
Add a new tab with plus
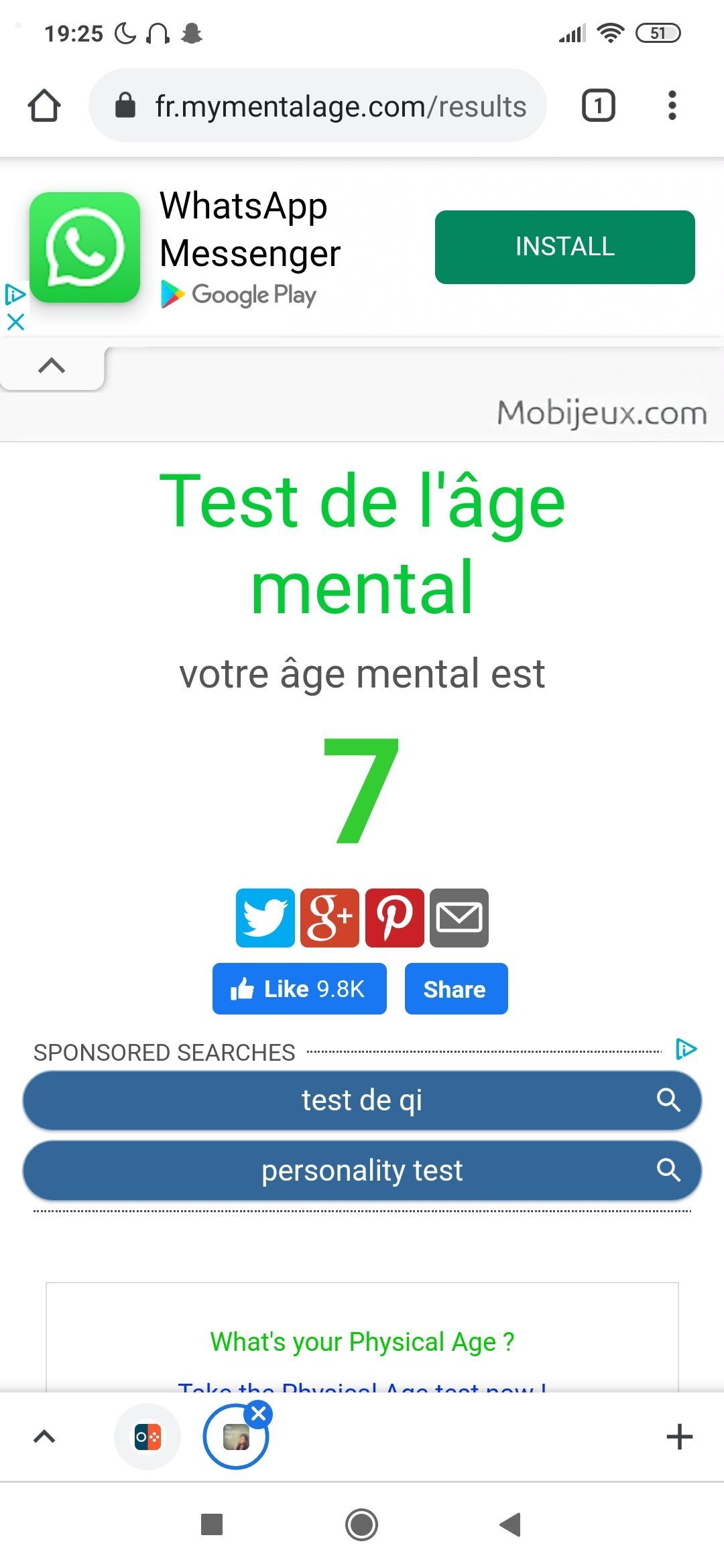pyautogui.click(x=679, y=1437)
